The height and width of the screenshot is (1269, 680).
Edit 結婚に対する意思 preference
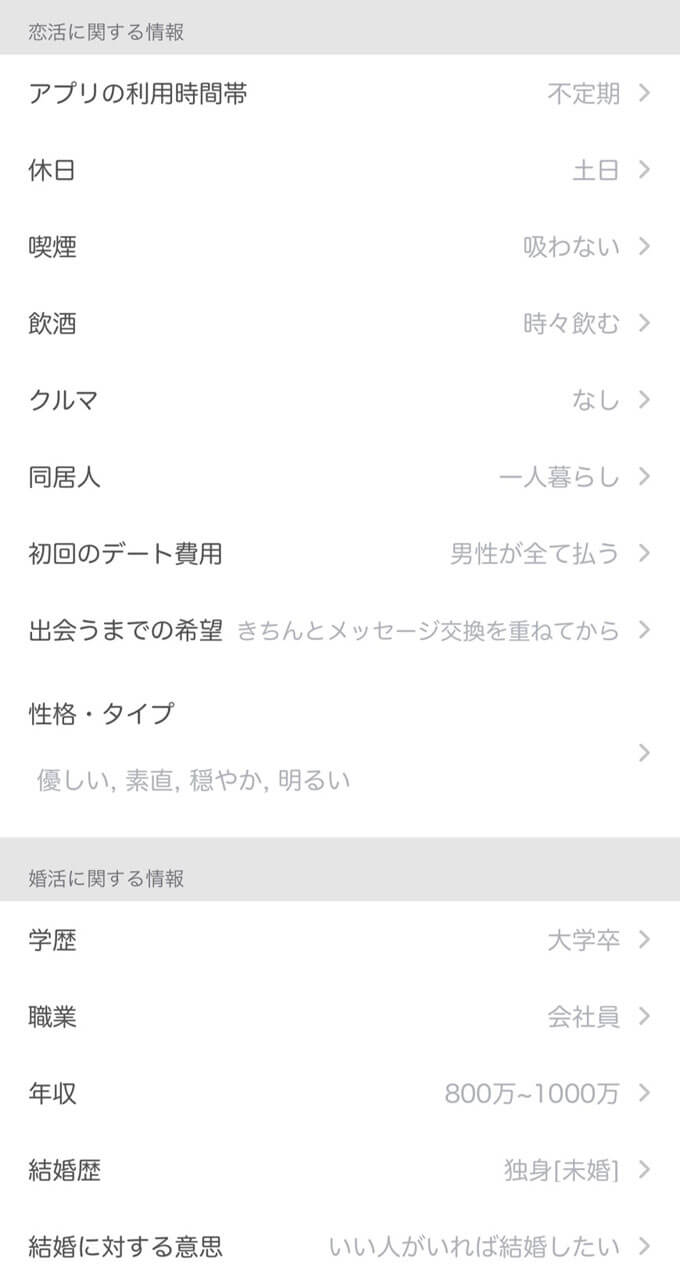tap(340, 1246)
